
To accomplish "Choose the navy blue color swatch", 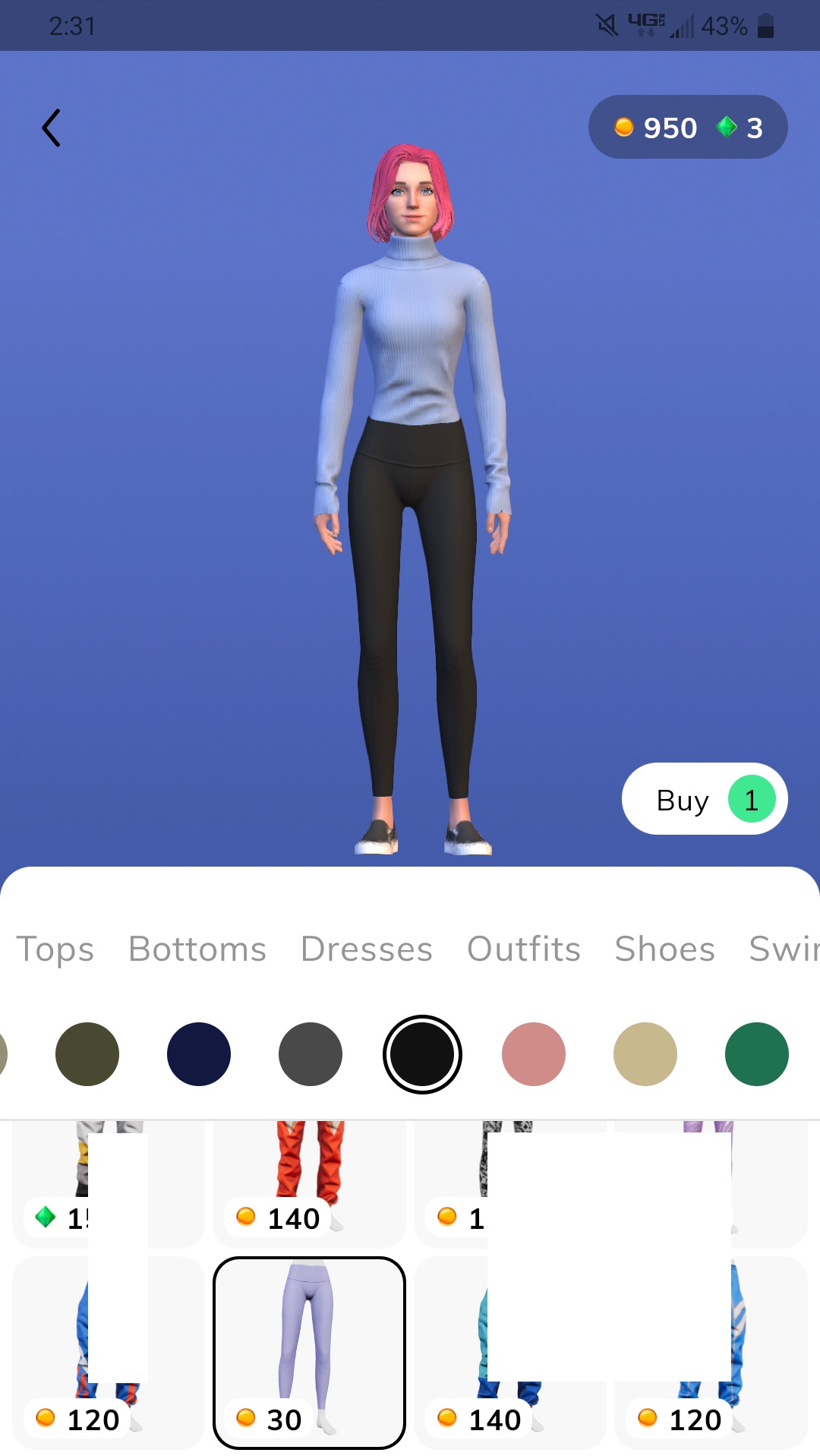I will 199,1054.
